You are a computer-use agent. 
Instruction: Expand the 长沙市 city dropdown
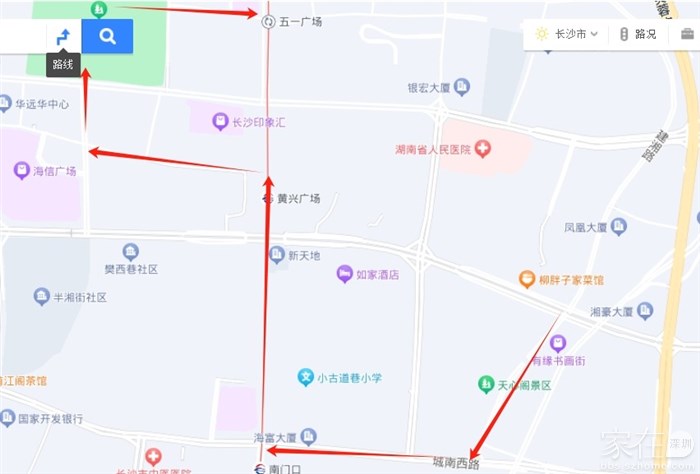[x=567, y=34]
